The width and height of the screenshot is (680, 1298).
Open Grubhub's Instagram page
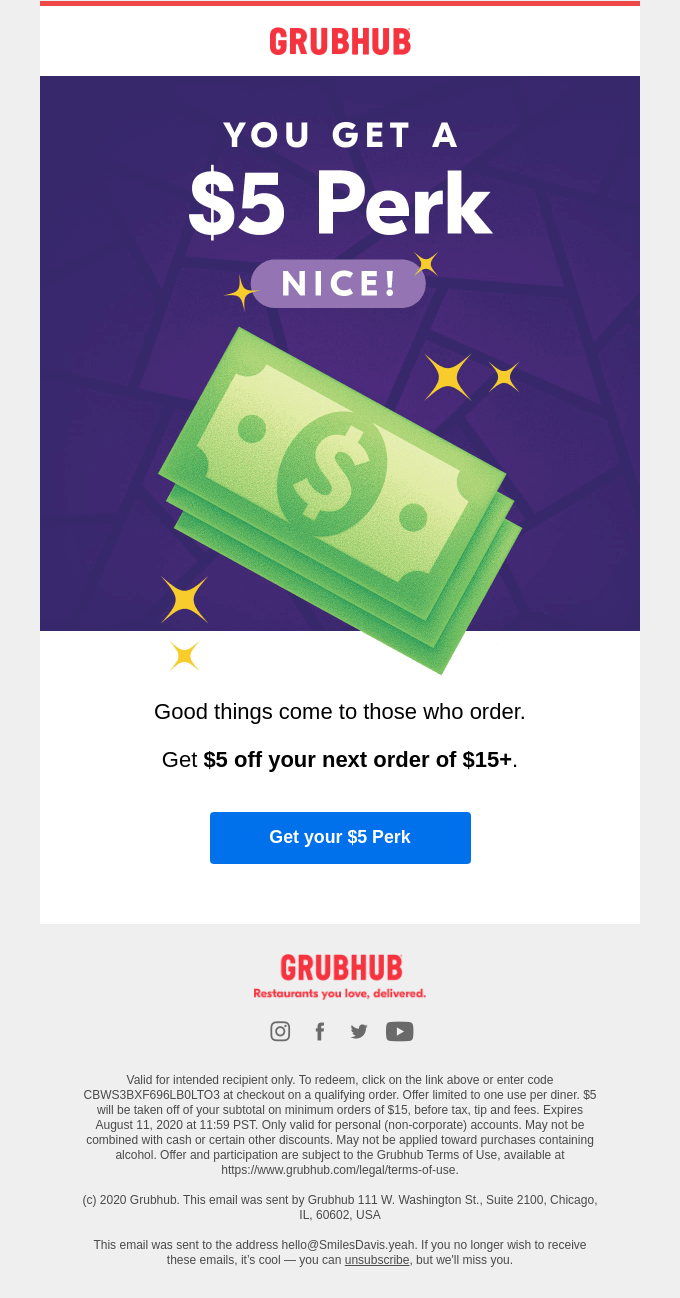click(280, 1031)
